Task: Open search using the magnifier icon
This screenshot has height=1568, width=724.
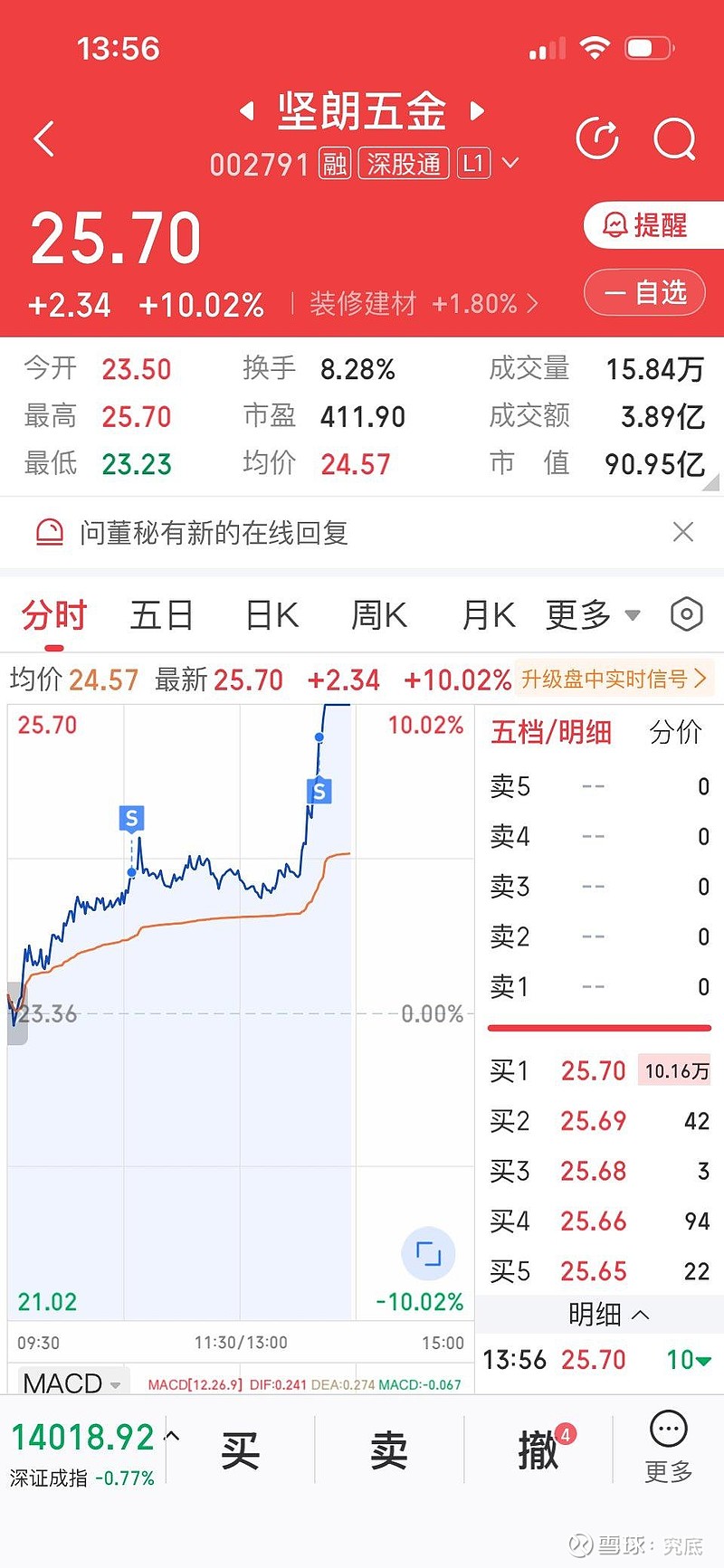Action: click(674, 140)
